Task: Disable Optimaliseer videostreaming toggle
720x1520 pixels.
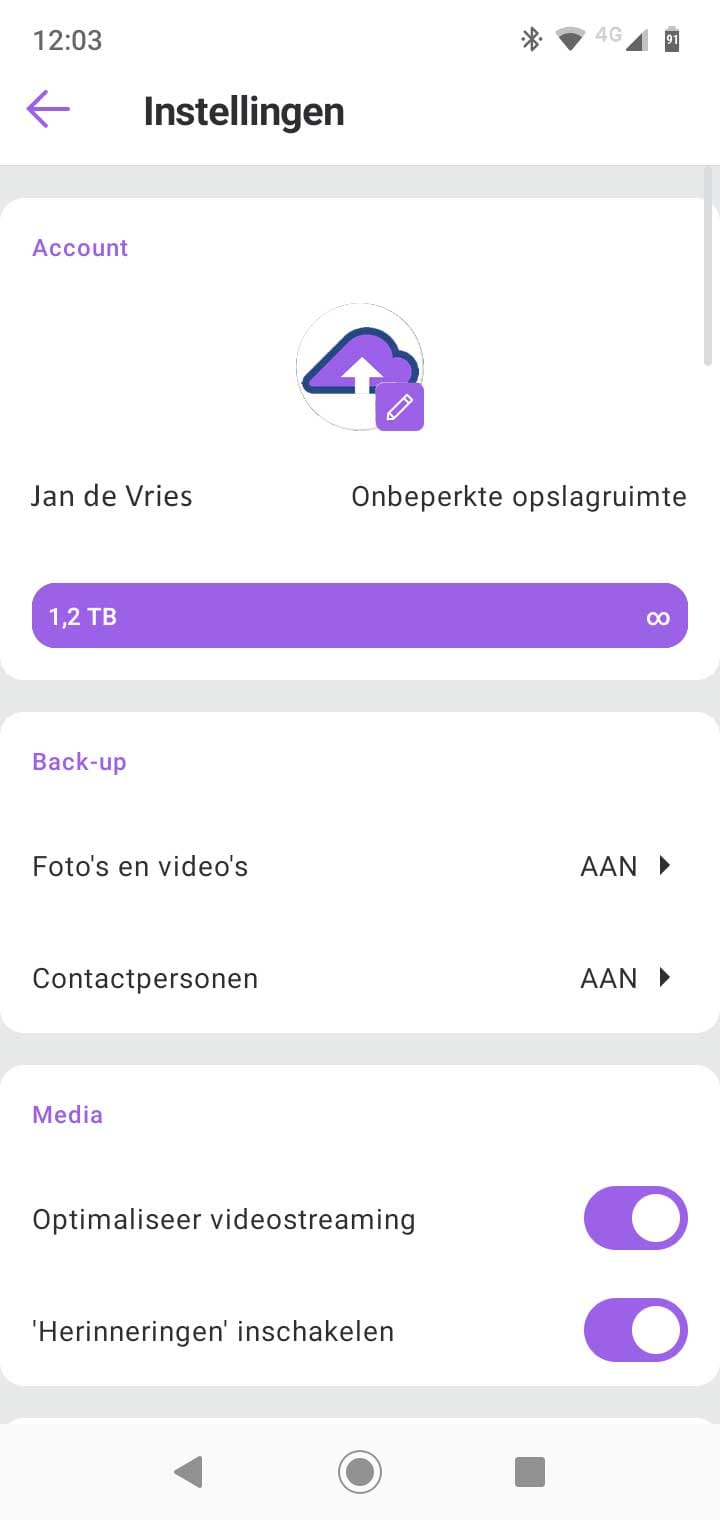Action: pos(635,1219)
